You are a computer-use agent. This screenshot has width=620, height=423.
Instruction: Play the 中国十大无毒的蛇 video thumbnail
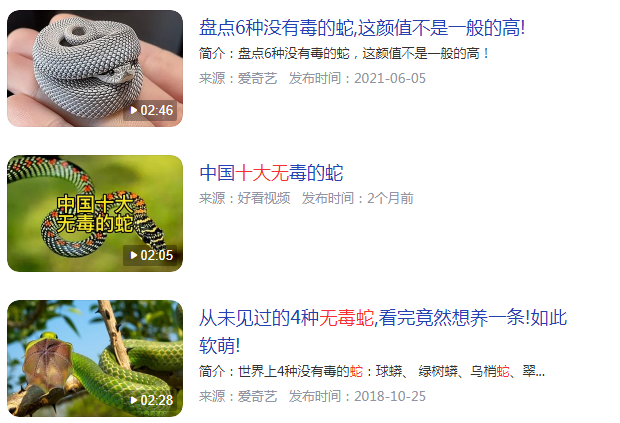click(95, 213)
